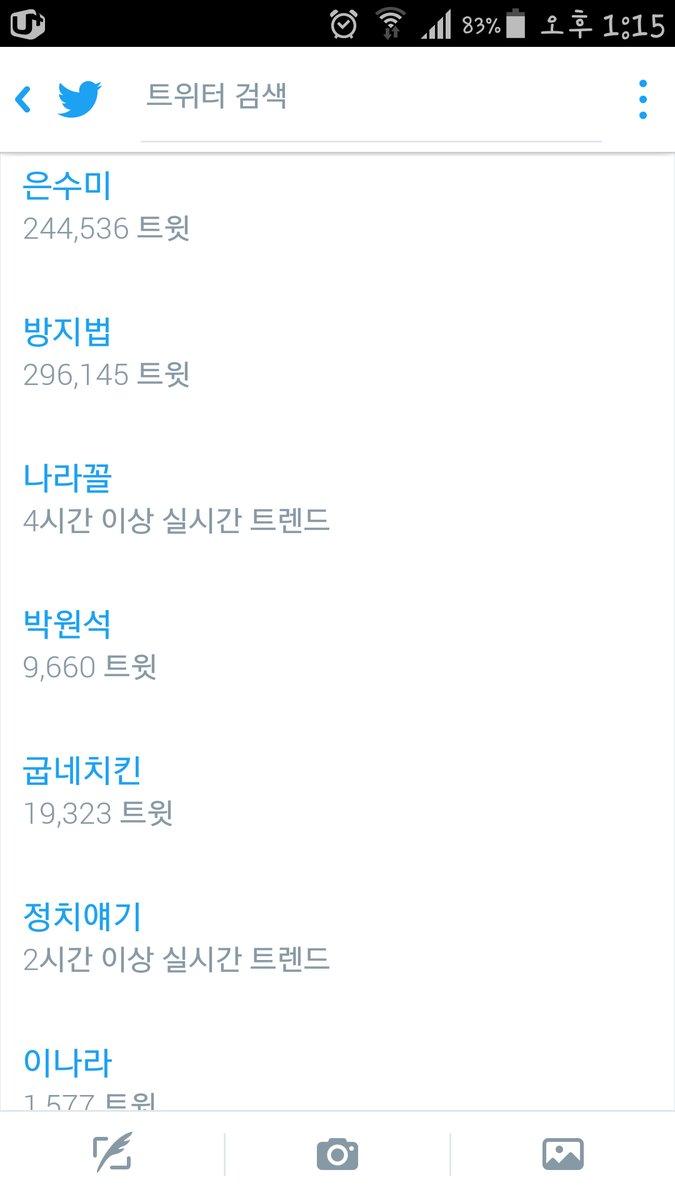This screenshot has width=675, height=1200.
Task: View tweets for 정치얘기 trend
Action: pyautogui.click(x=82, y=917)
